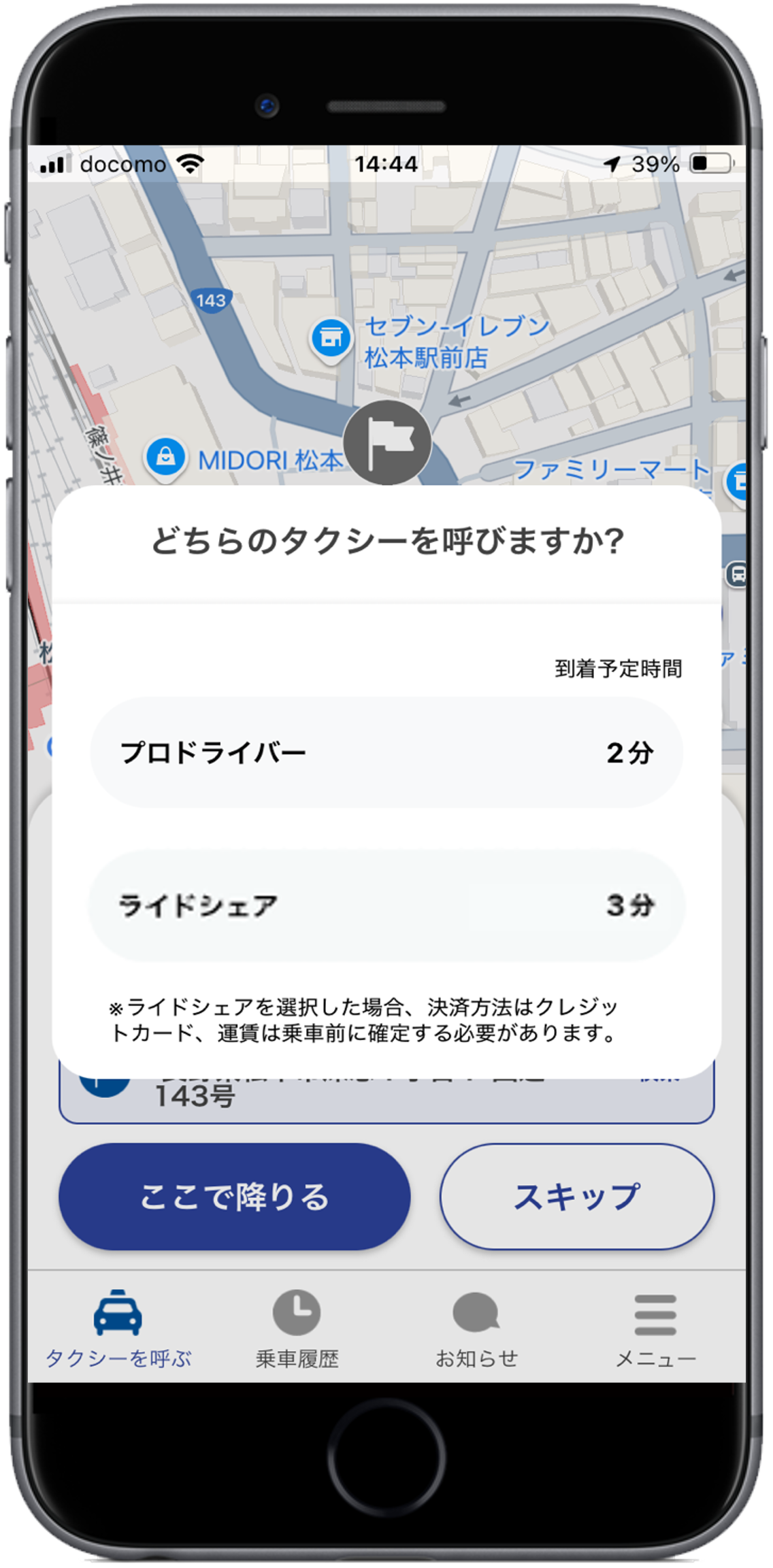
Task: Switch to the タクシーを呼ぶ tab
Action: pyautogui.click(x=118, y=1329)
